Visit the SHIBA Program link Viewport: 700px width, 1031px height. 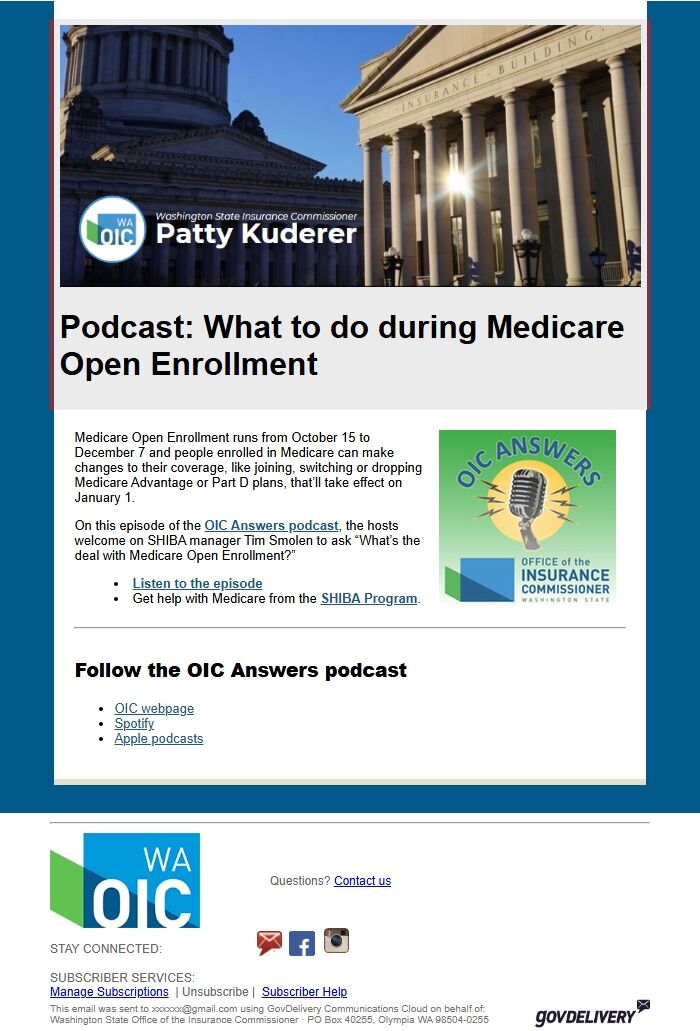coord(368,598)
